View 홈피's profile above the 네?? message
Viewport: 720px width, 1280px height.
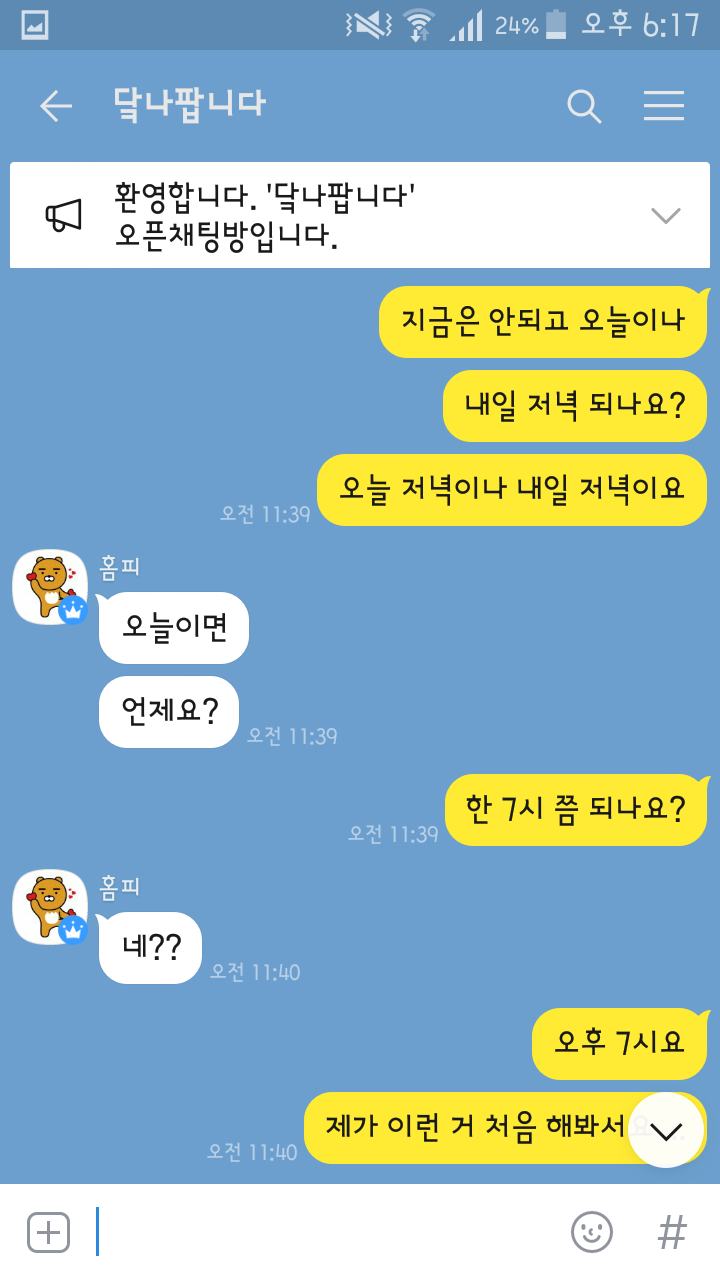coord(50,907)
